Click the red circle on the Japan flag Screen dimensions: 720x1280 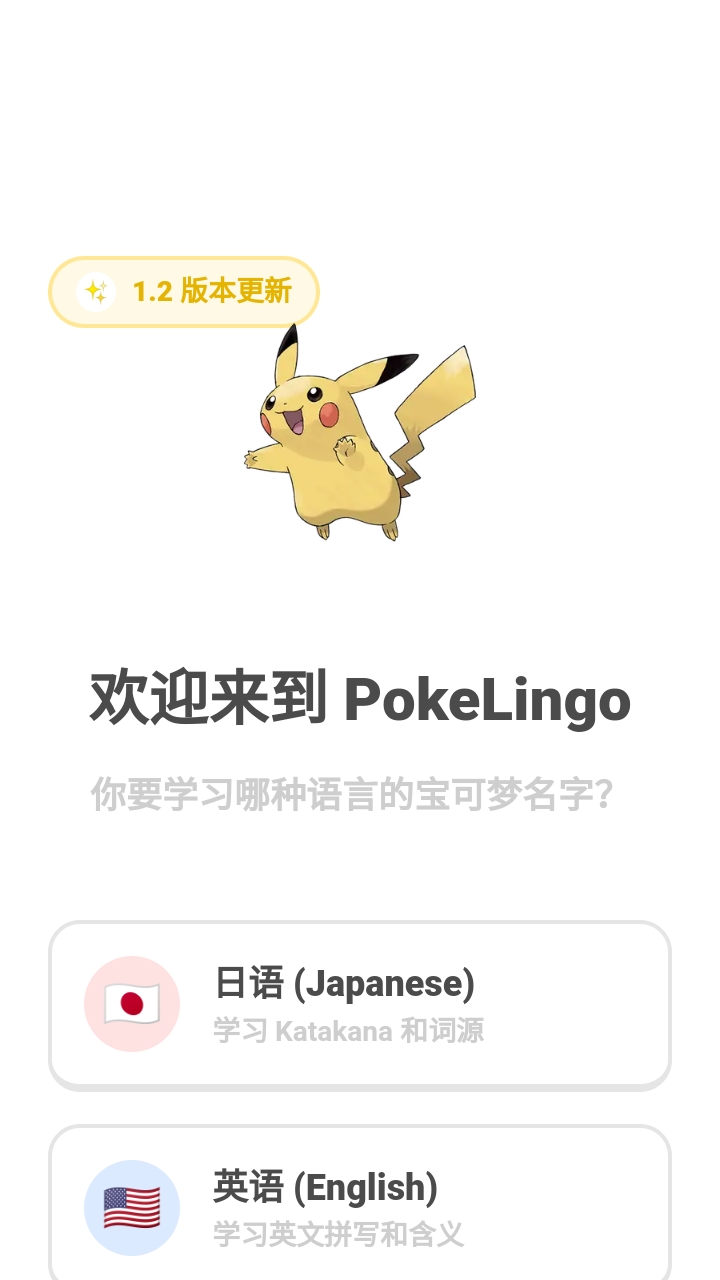[133, 1003]
